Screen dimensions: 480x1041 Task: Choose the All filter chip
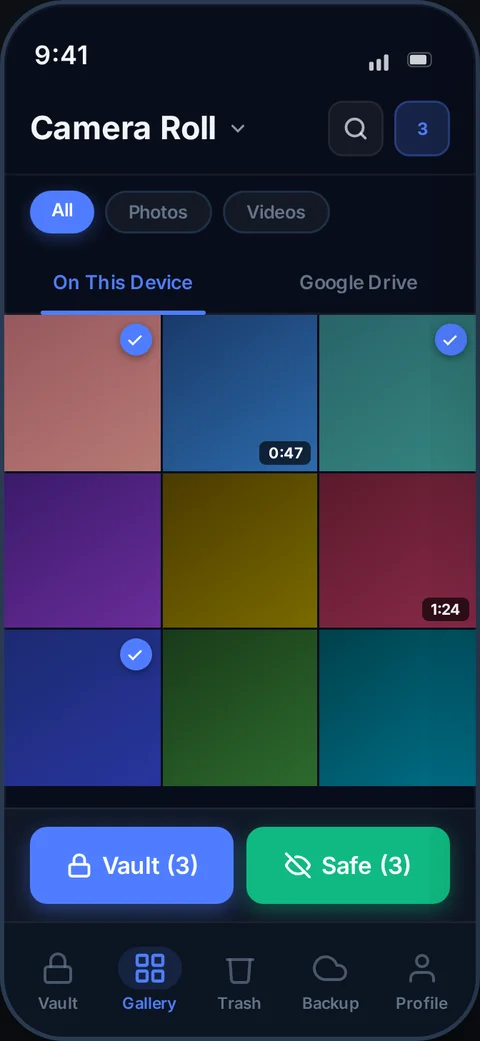pos(62,212)
